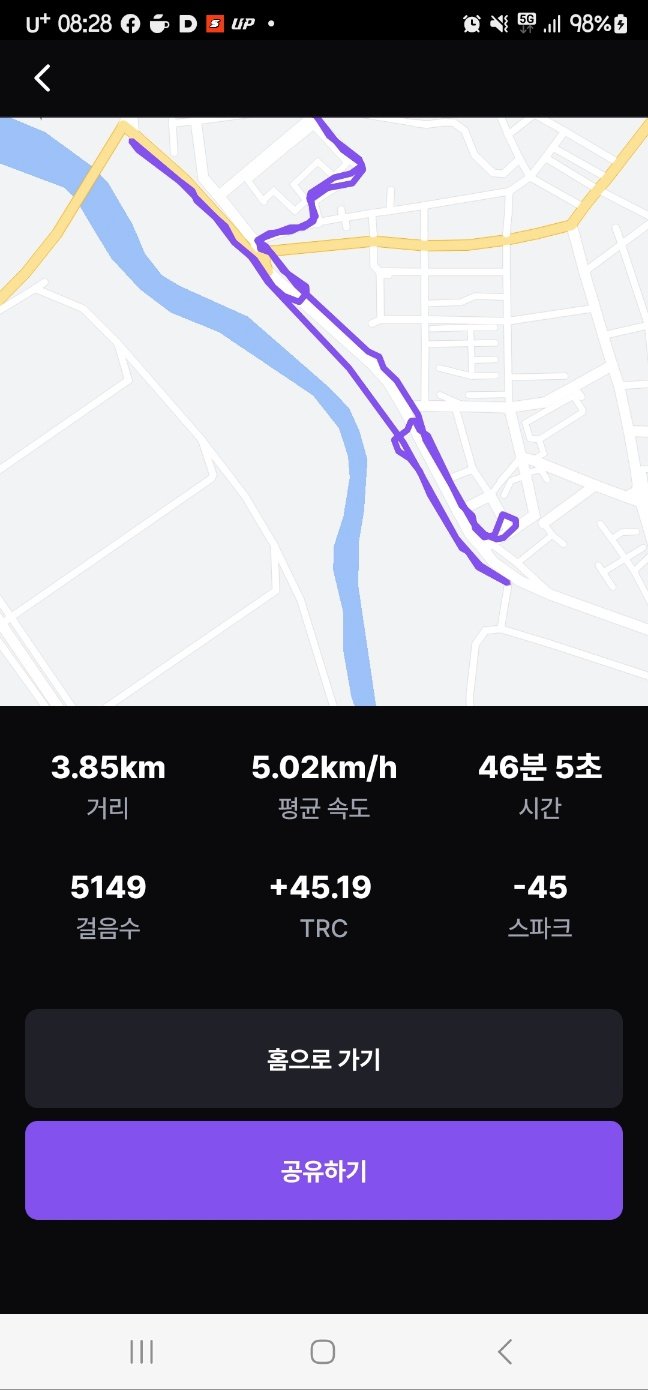The image size is (648, 1390).
Task: Tap the system home button
Action: click(323, 1352)
